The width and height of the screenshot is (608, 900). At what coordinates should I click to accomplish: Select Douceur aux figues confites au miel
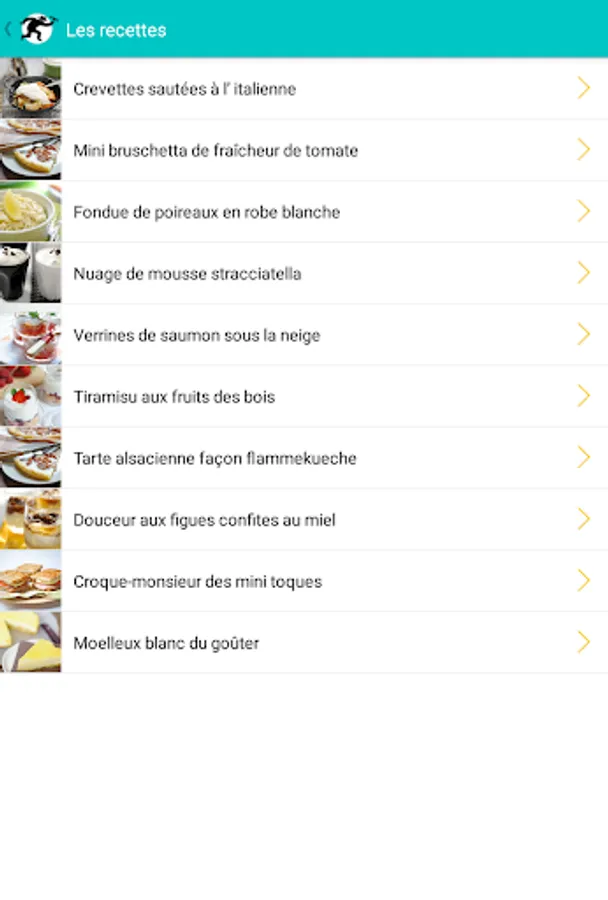(x=204, y=520)
